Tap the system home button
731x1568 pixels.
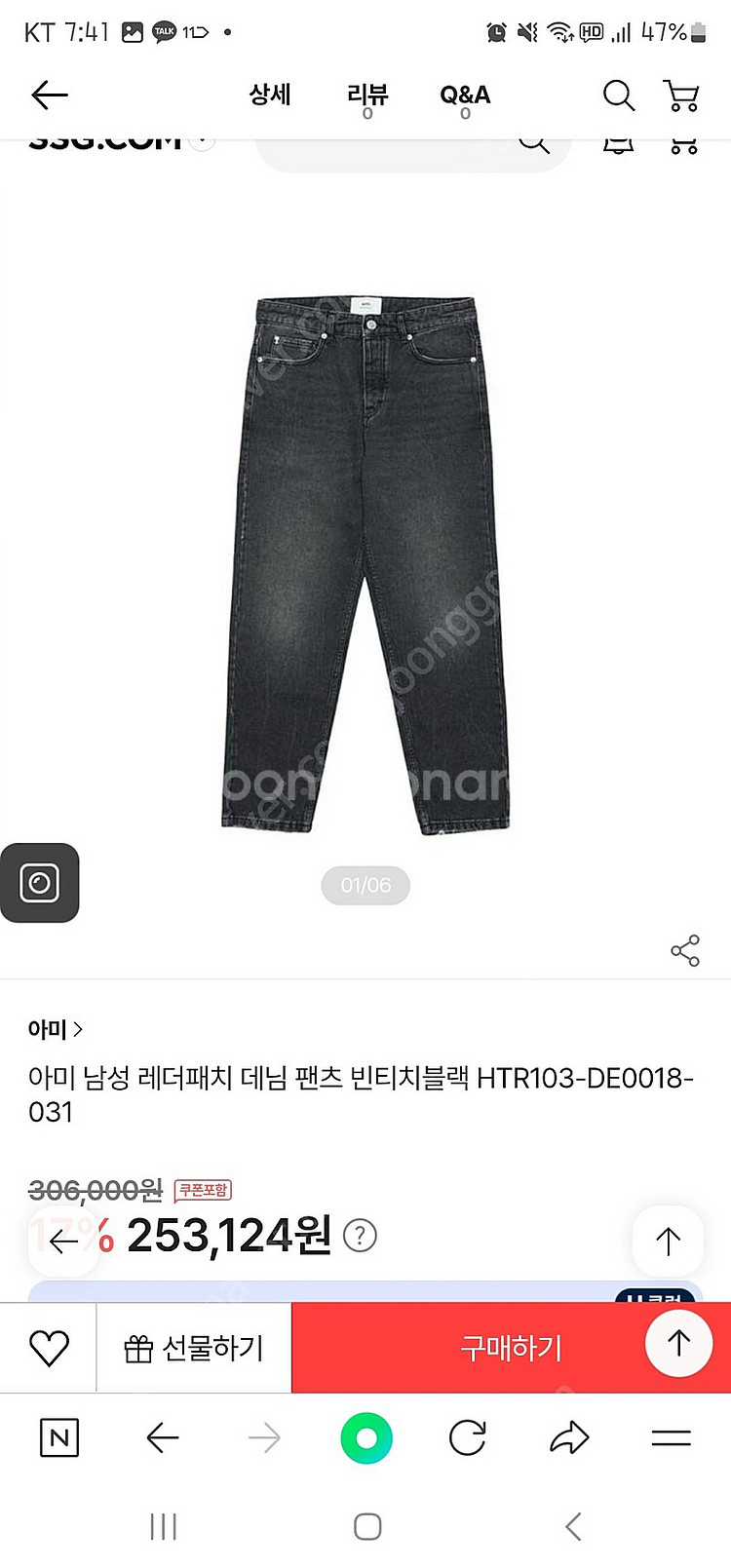tap(366, 1526)
